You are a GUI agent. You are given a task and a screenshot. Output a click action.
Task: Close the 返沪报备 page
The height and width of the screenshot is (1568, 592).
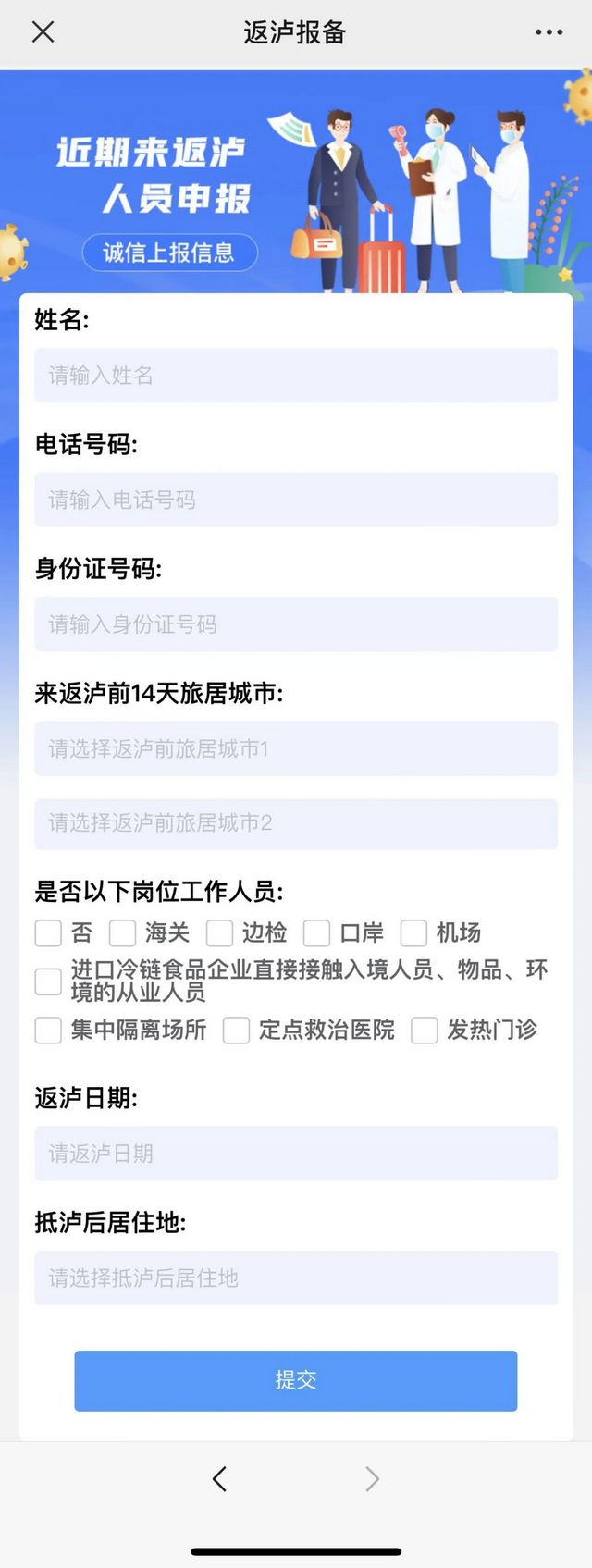coord(43,32)
